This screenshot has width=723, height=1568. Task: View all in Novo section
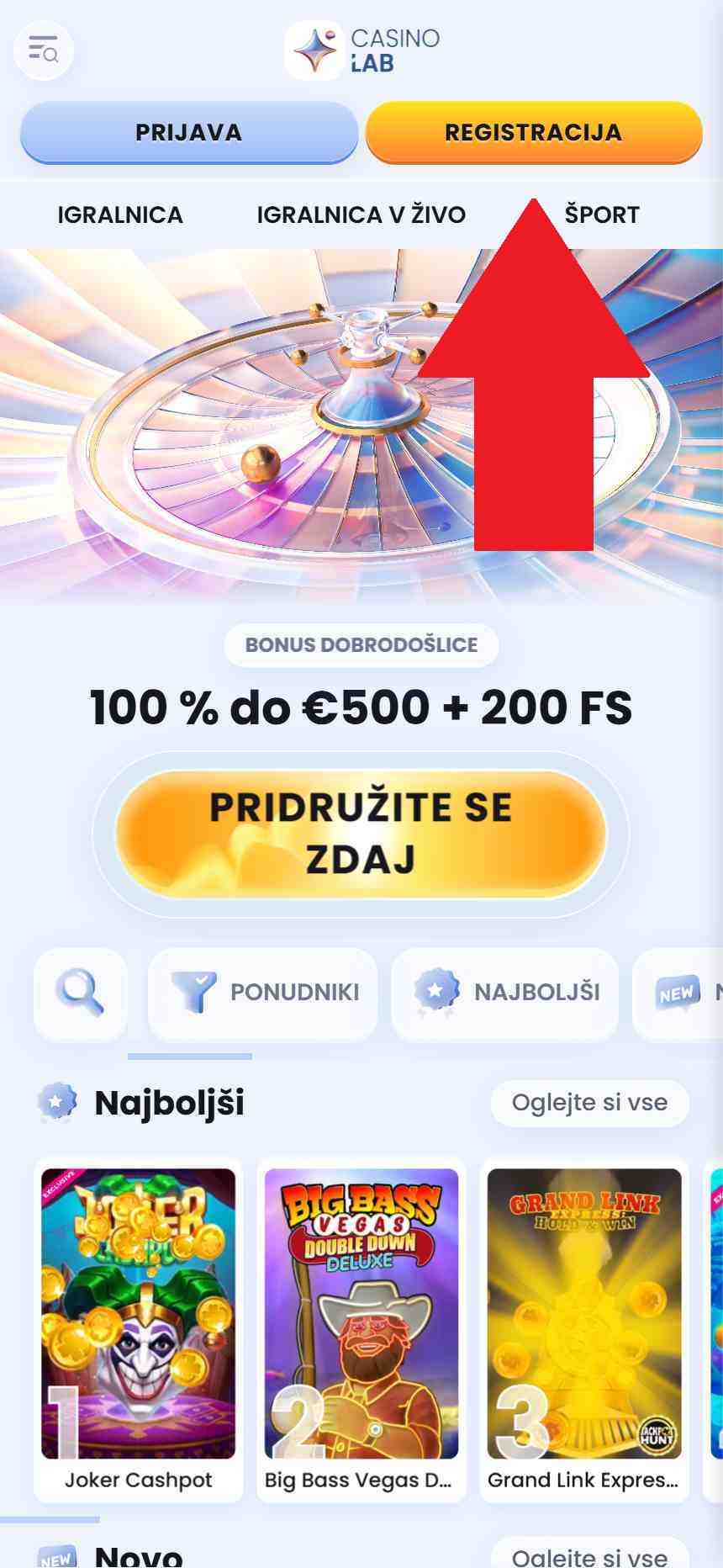[x=590, y=1555]
